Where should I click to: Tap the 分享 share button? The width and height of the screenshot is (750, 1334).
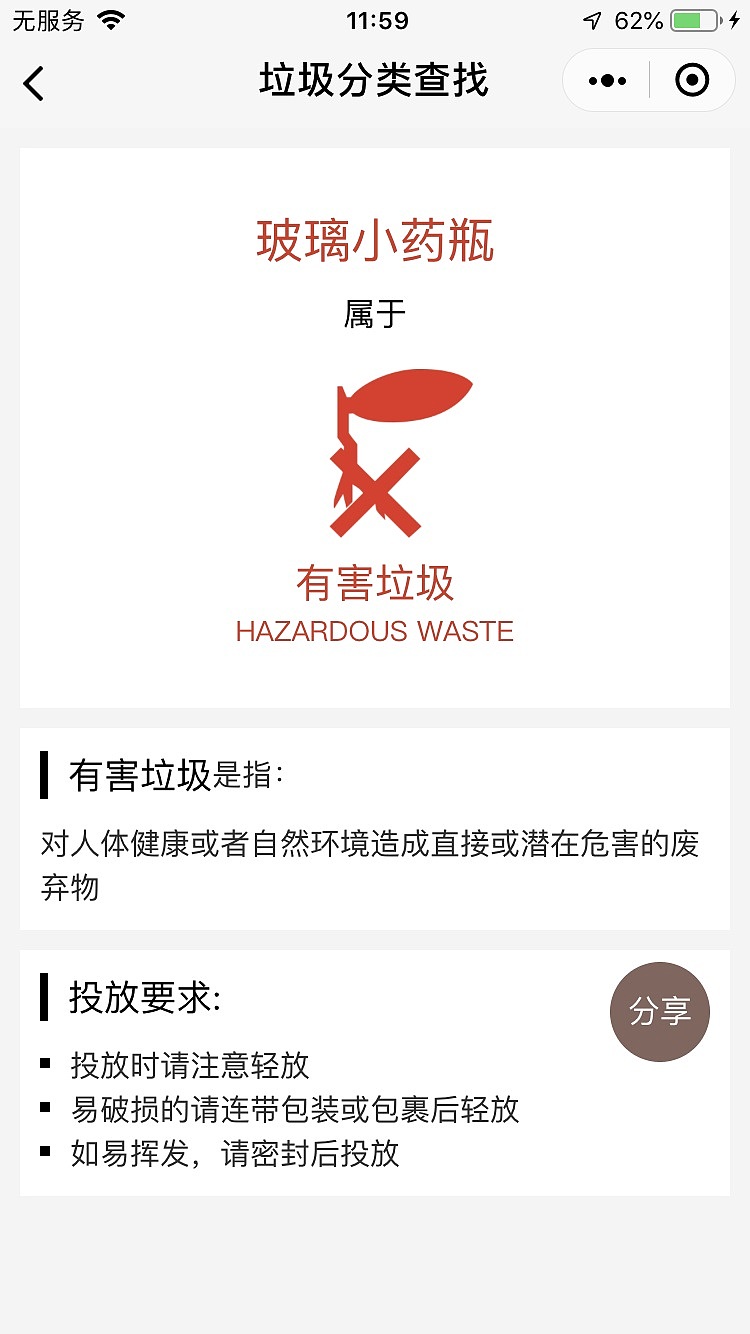pos(660,1011)
